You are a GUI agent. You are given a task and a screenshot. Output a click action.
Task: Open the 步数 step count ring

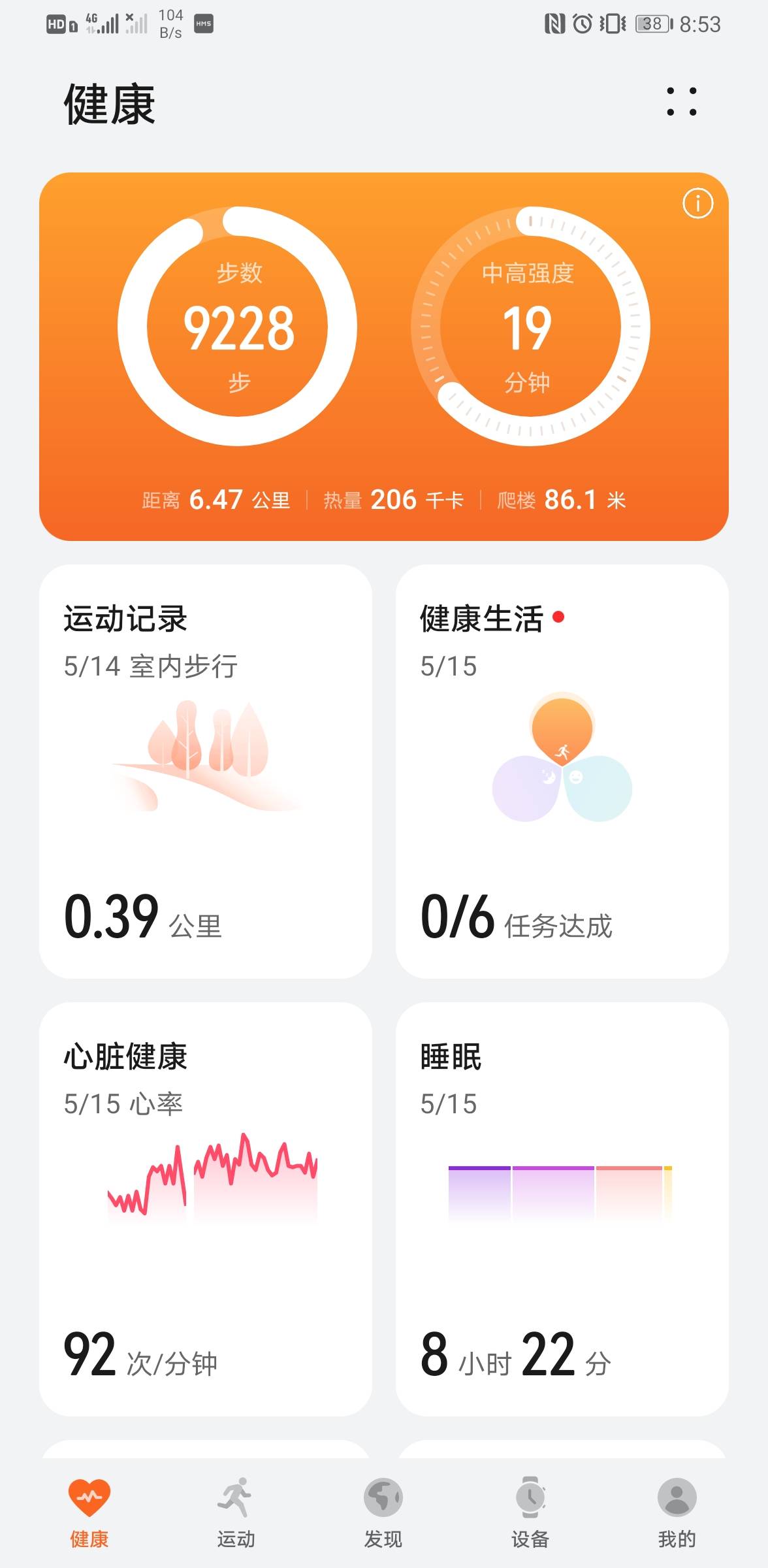click(238, 327)
